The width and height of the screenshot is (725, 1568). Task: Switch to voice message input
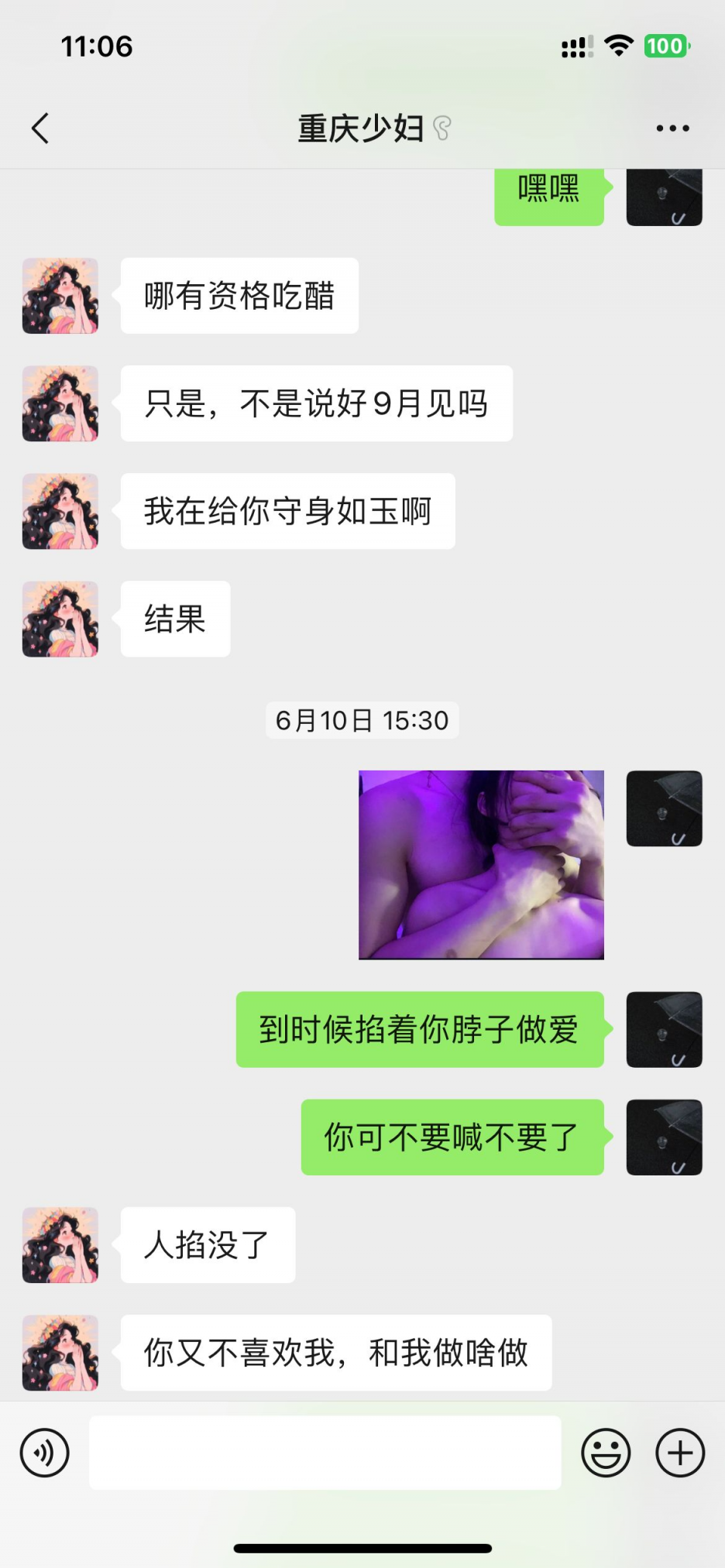point(45,1453)
